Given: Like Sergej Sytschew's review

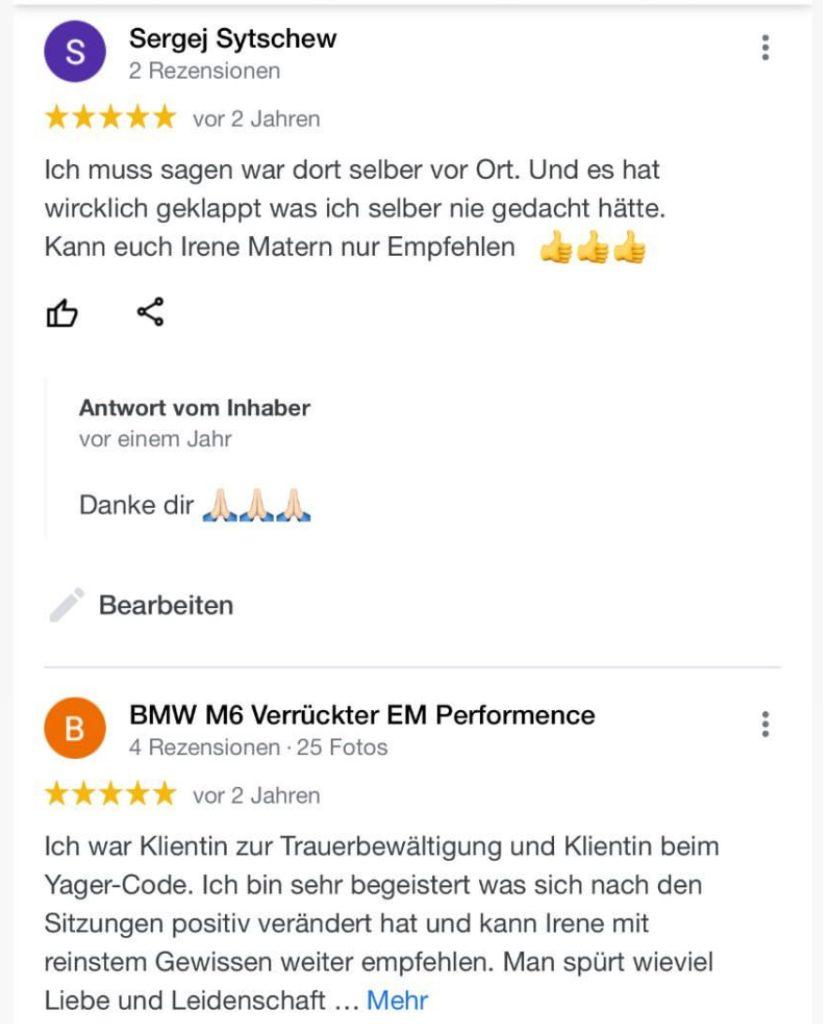Looking at the screenshot, I should click(62, 314).
